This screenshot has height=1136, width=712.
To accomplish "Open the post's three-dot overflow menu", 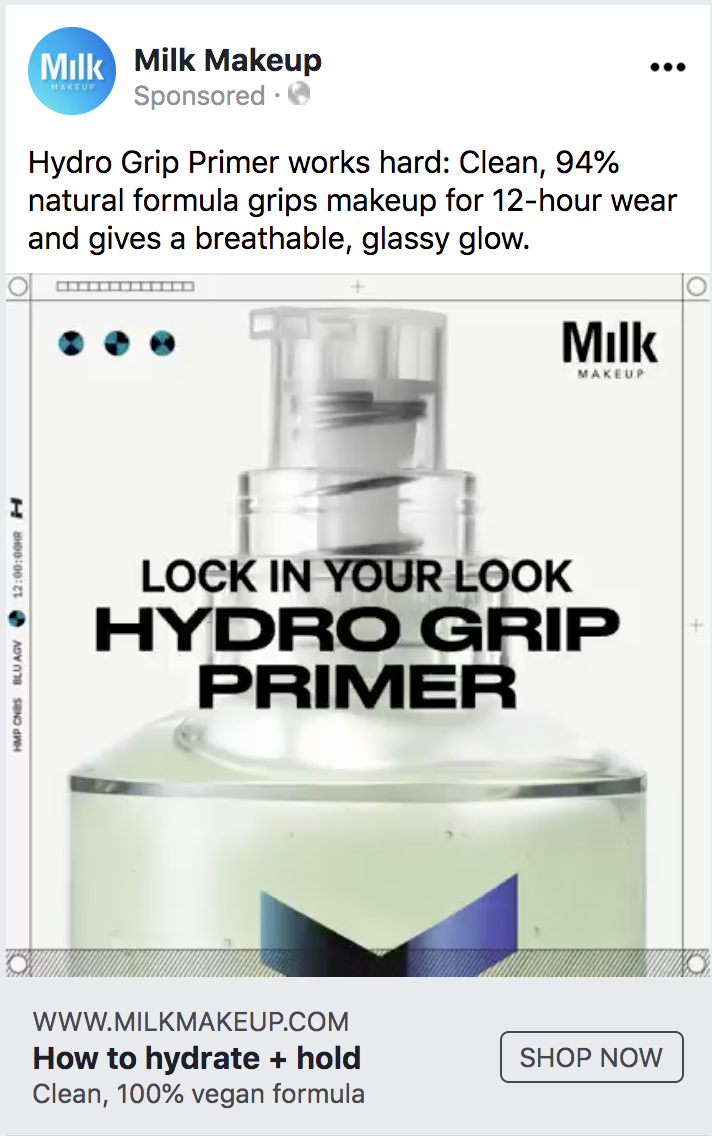I will pyautogui.click(x=668, y=67).
